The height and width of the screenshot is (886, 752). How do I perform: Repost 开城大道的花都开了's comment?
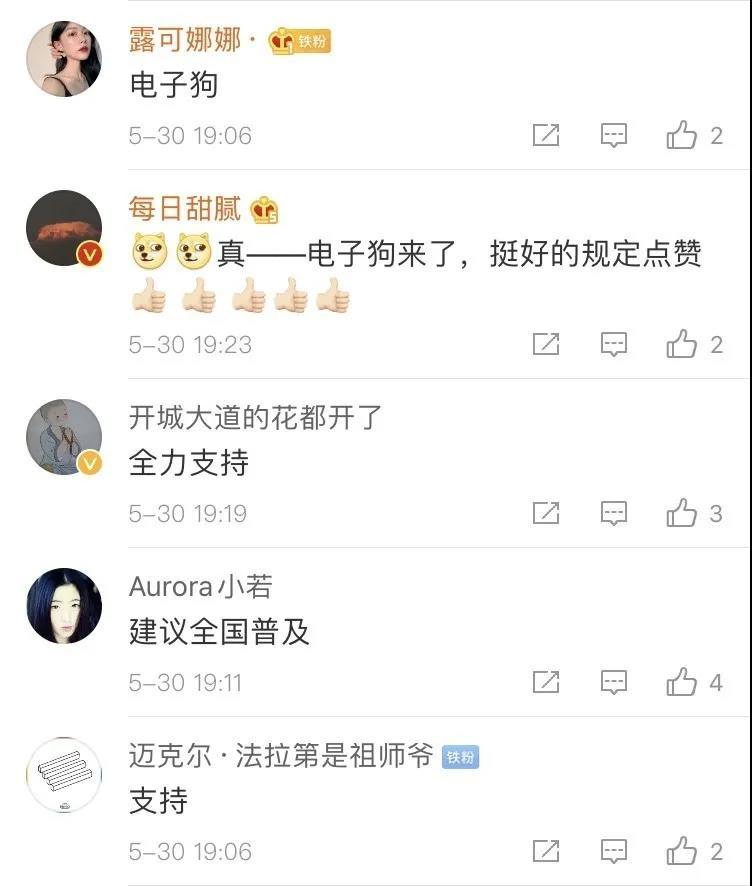point(546,513)
